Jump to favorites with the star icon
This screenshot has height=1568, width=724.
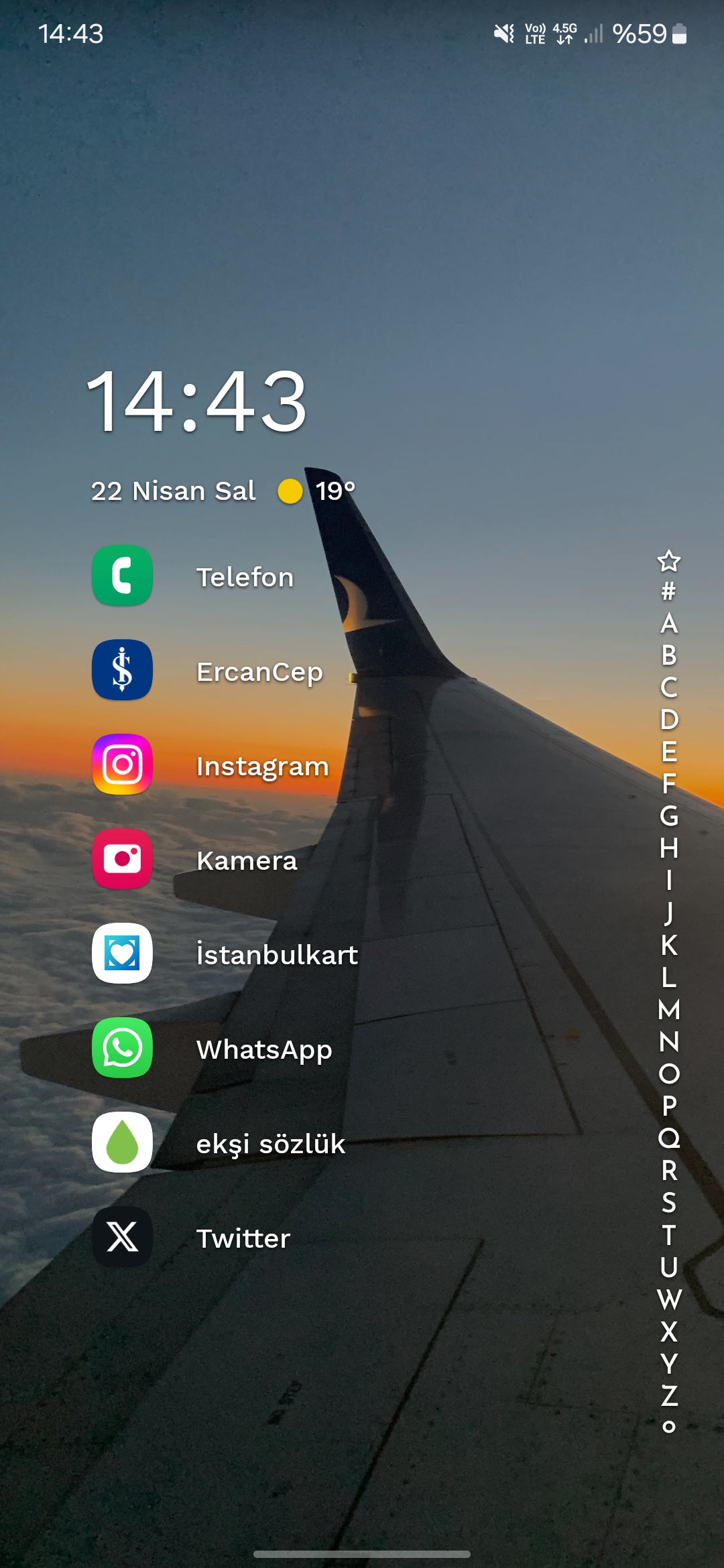669,561
